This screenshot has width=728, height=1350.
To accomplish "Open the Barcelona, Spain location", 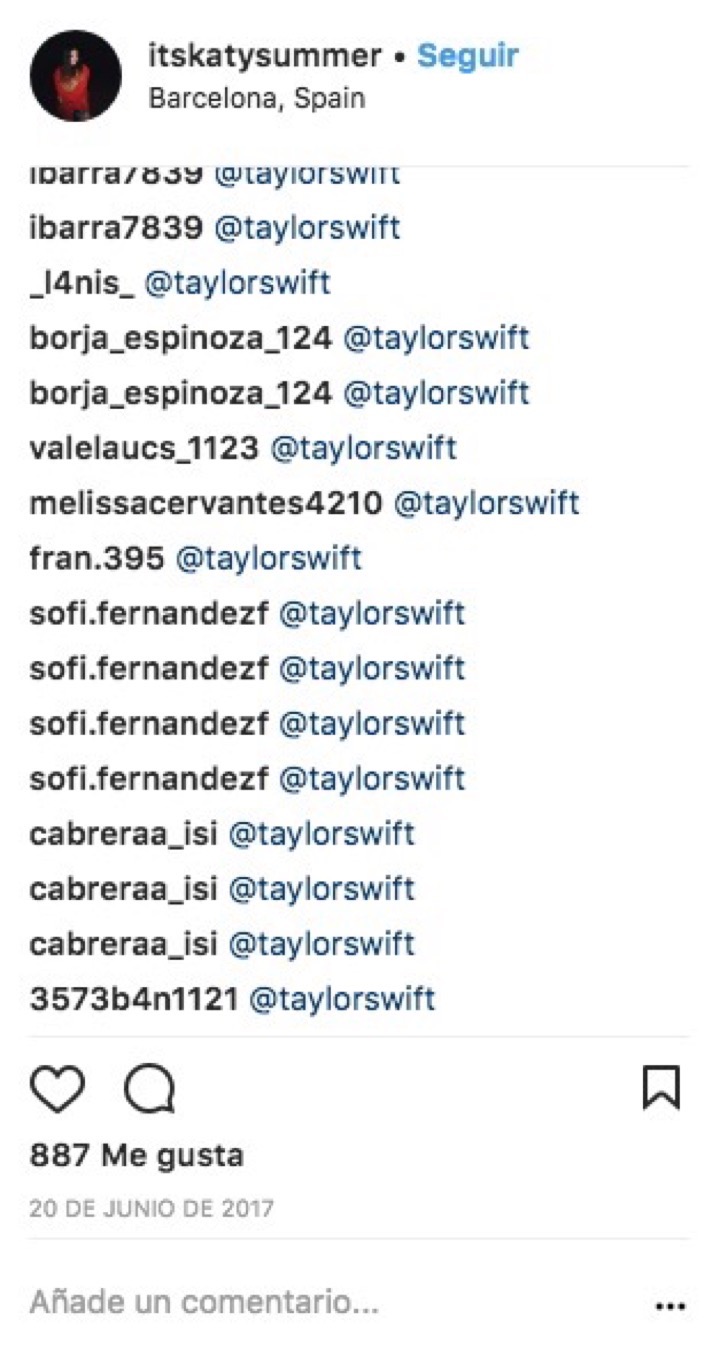I will [257, 98].
